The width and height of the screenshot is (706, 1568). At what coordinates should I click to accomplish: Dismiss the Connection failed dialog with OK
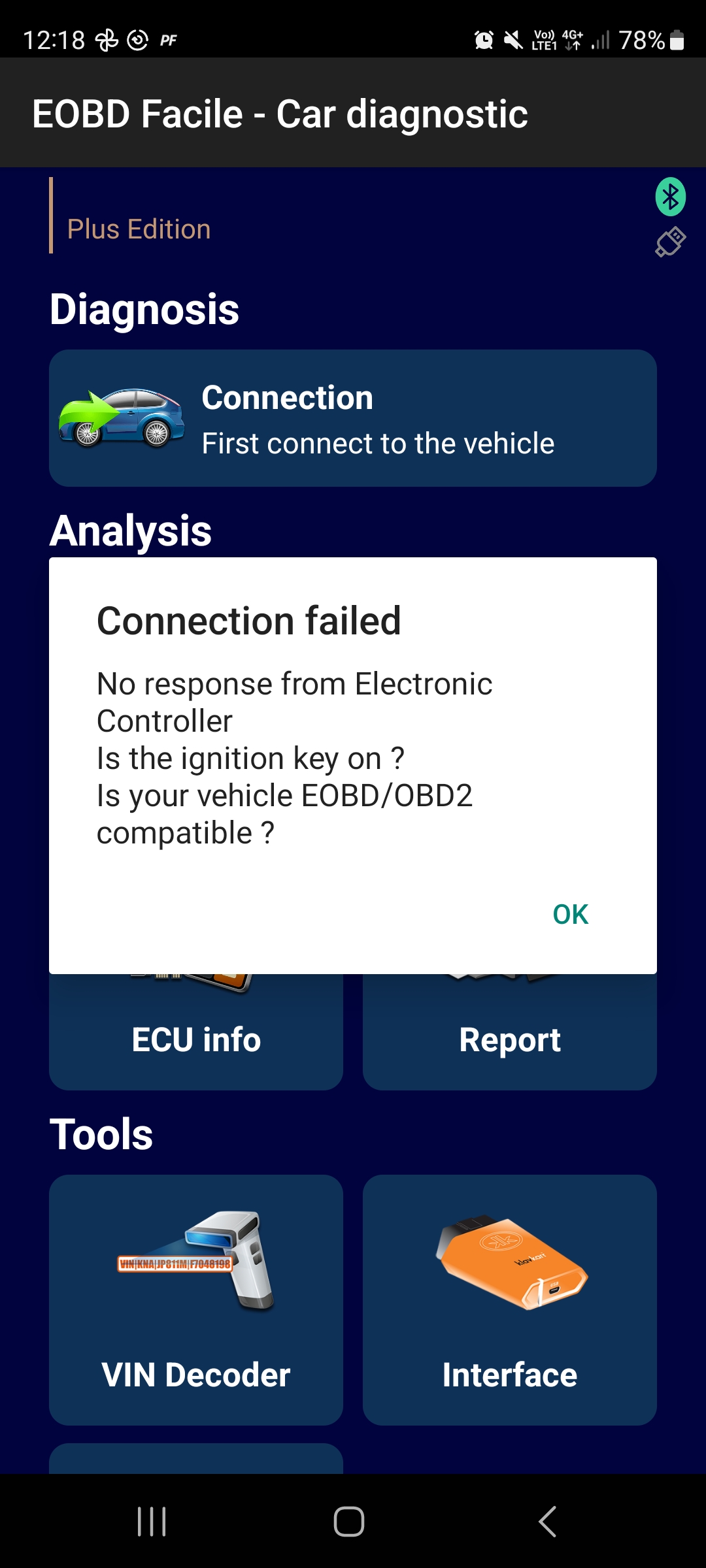(570, 914)
